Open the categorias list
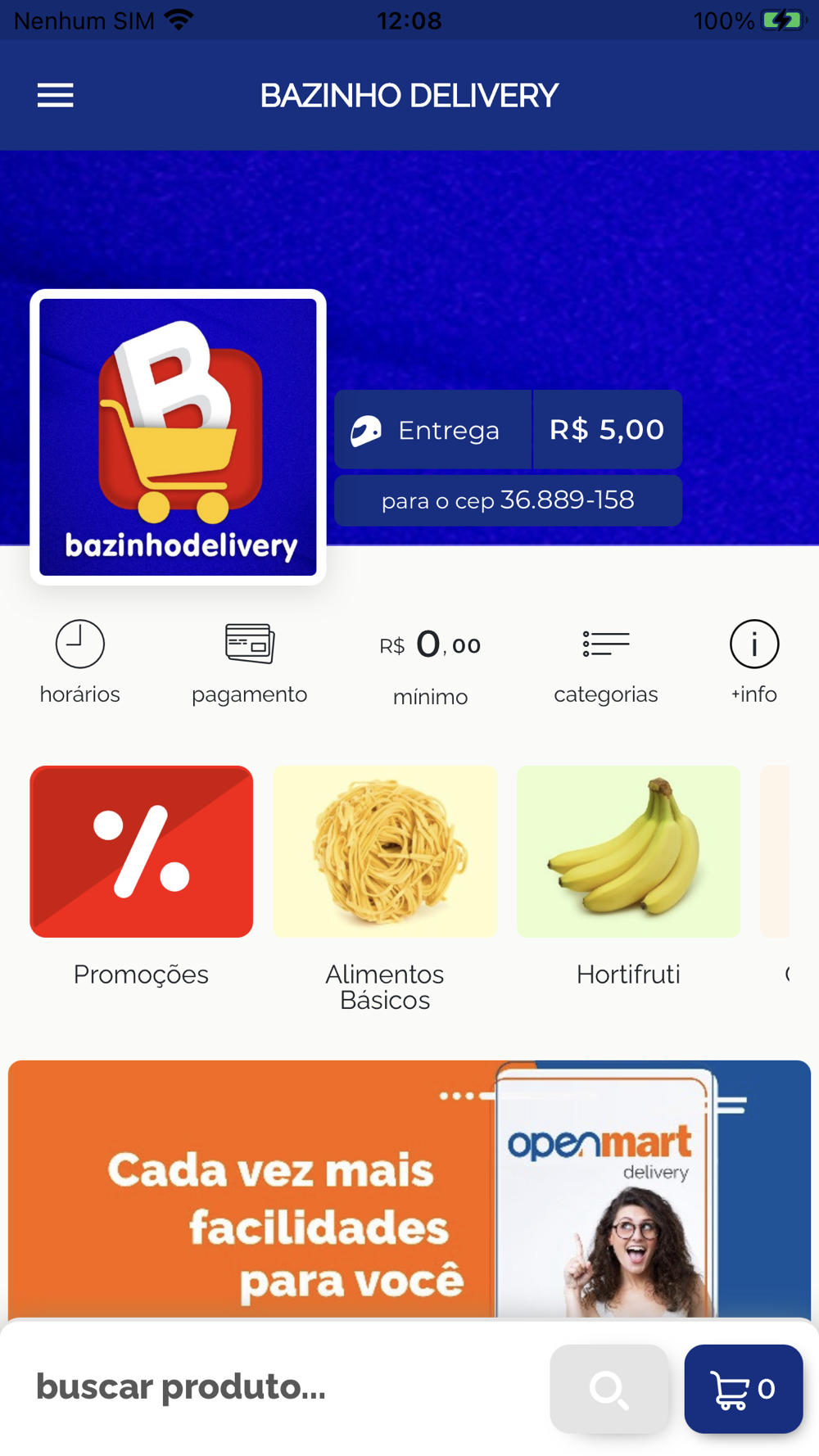819x1456 pixels. (605, 662)
